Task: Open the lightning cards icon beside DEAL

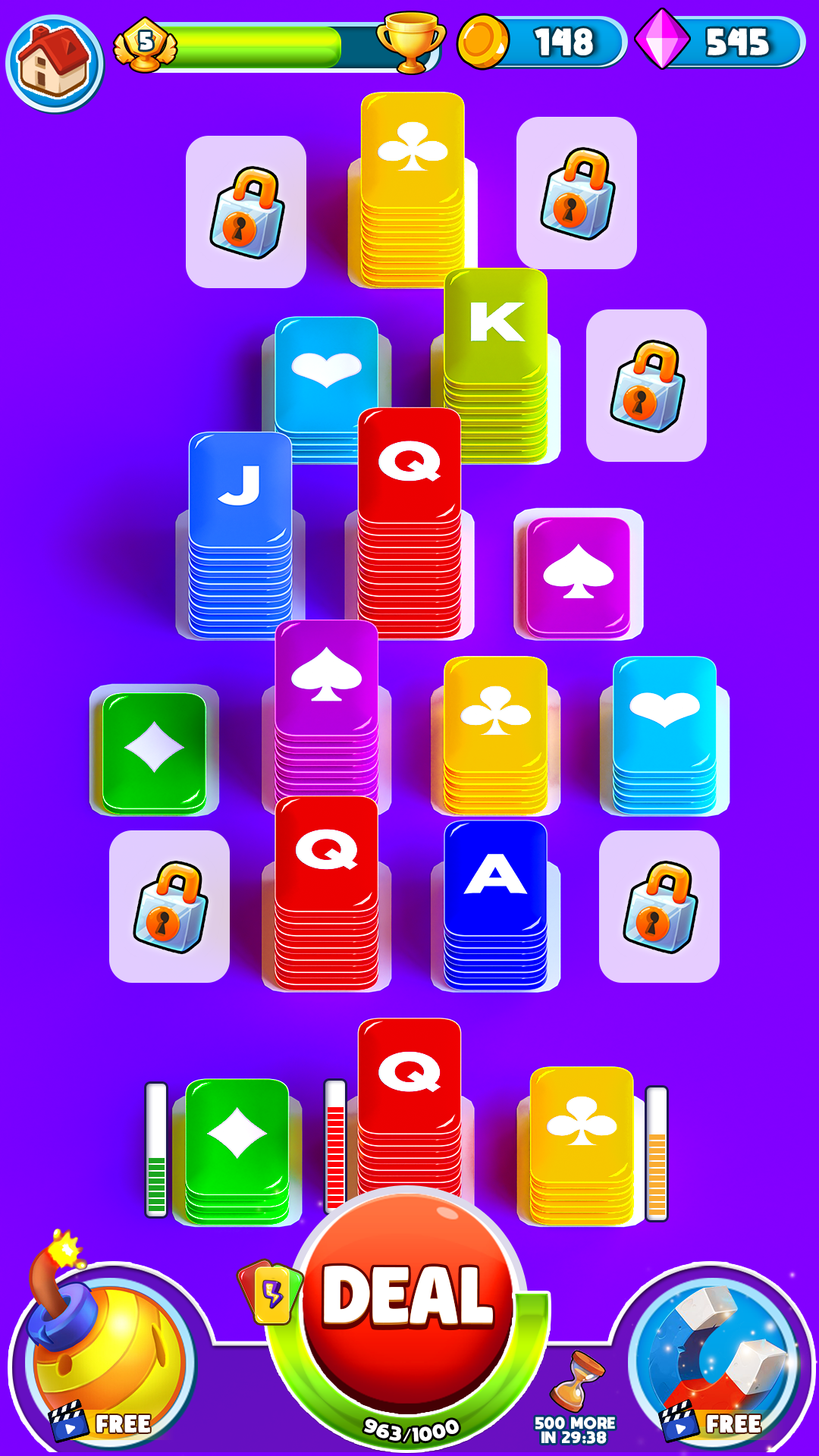Action: (271, 1291)
